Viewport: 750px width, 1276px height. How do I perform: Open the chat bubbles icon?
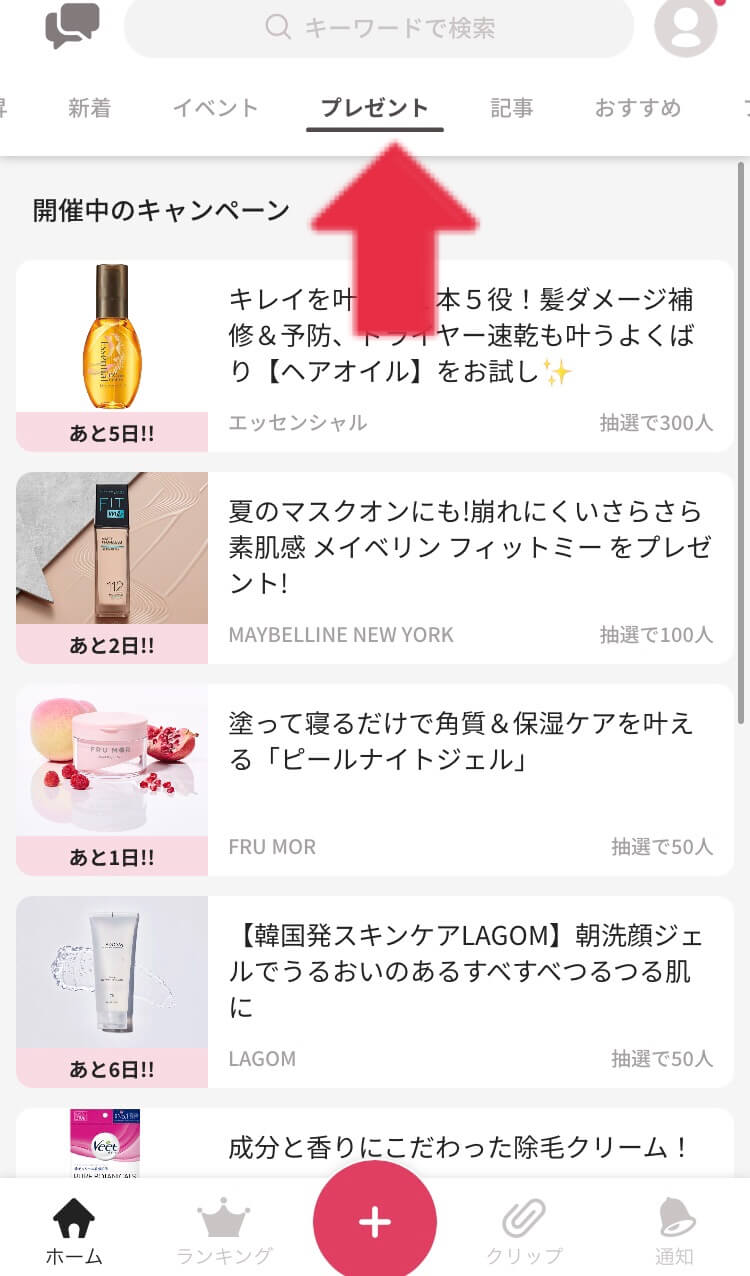click(x=72, y=26)
